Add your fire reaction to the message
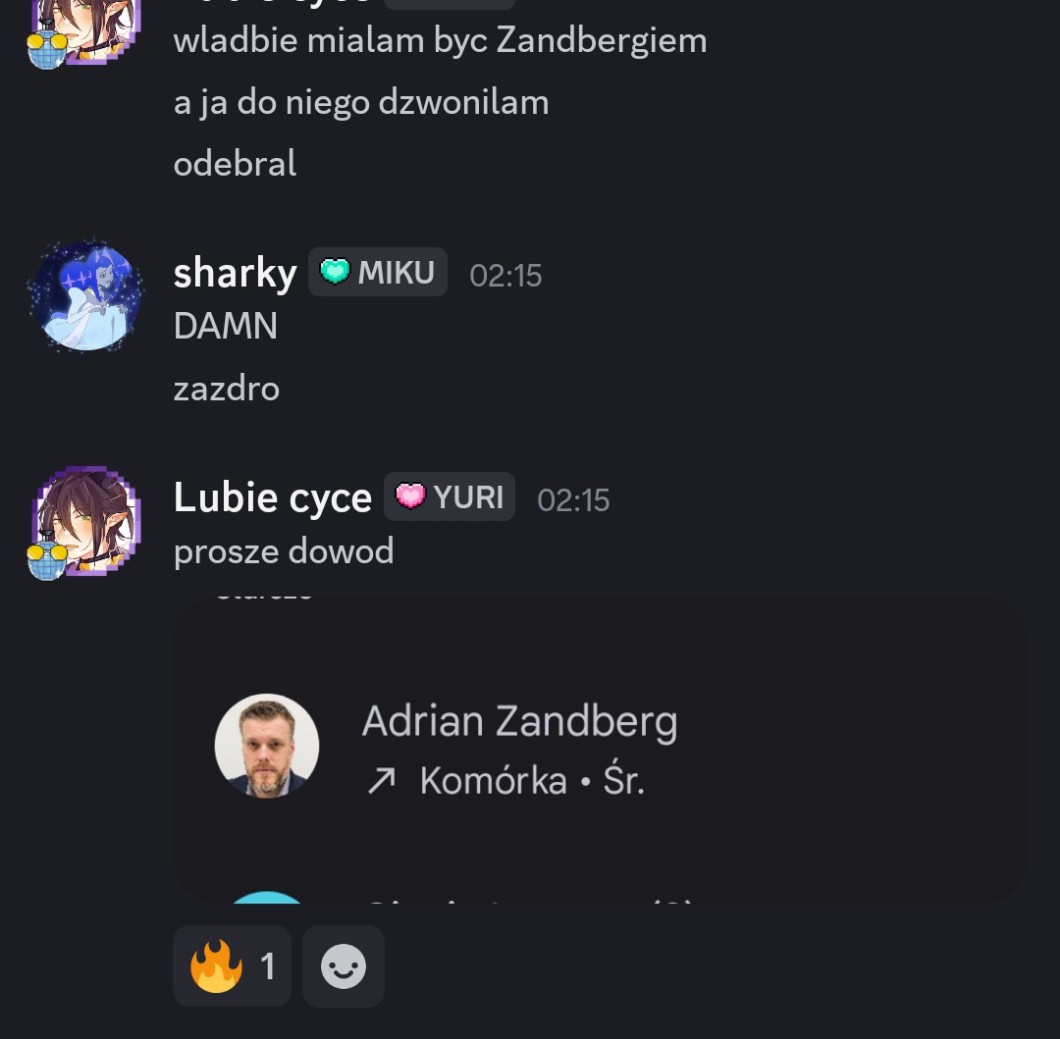This screenshot has width=1060, height=1039. pos(232,966)
